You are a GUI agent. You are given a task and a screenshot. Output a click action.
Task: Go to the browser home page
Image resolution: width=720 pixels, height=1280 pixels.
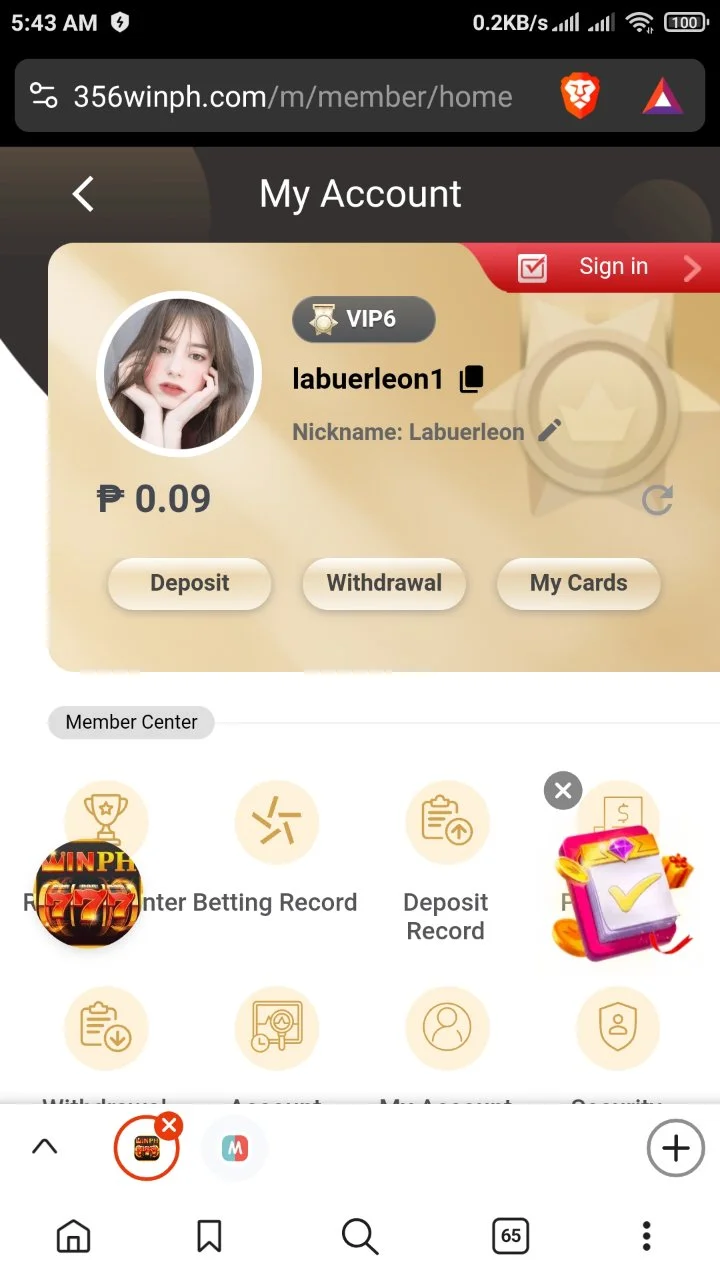[73, 1236]
